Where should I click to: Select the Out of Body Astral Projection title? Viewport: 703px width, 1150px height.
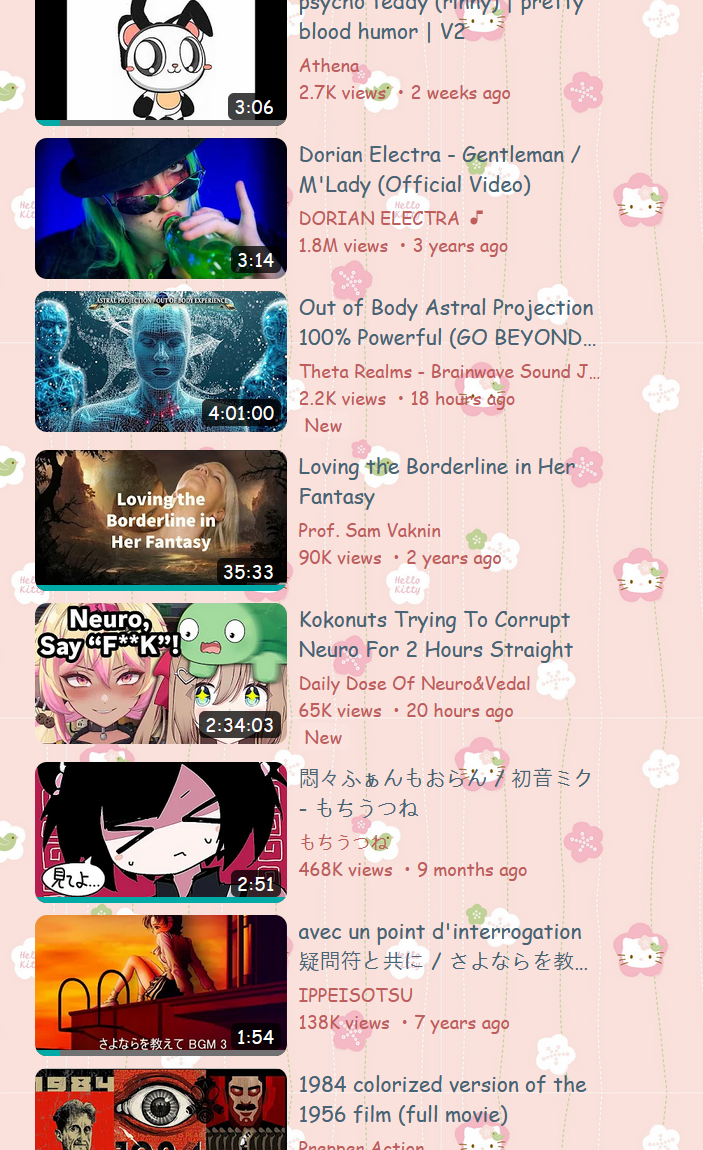pos(446,322)
